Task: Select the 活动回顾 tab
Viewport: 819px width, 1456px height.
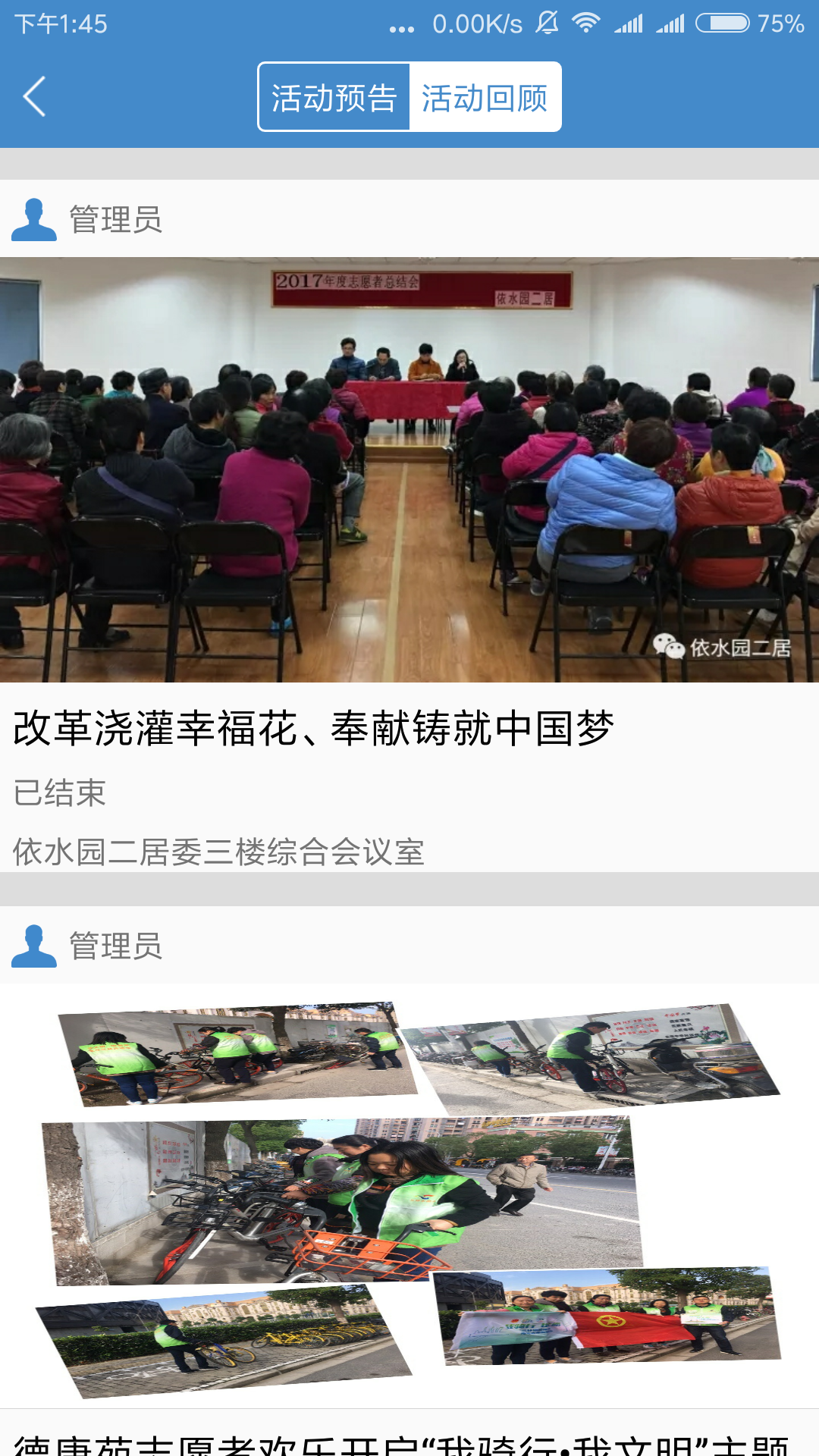Action: point(485,98)
